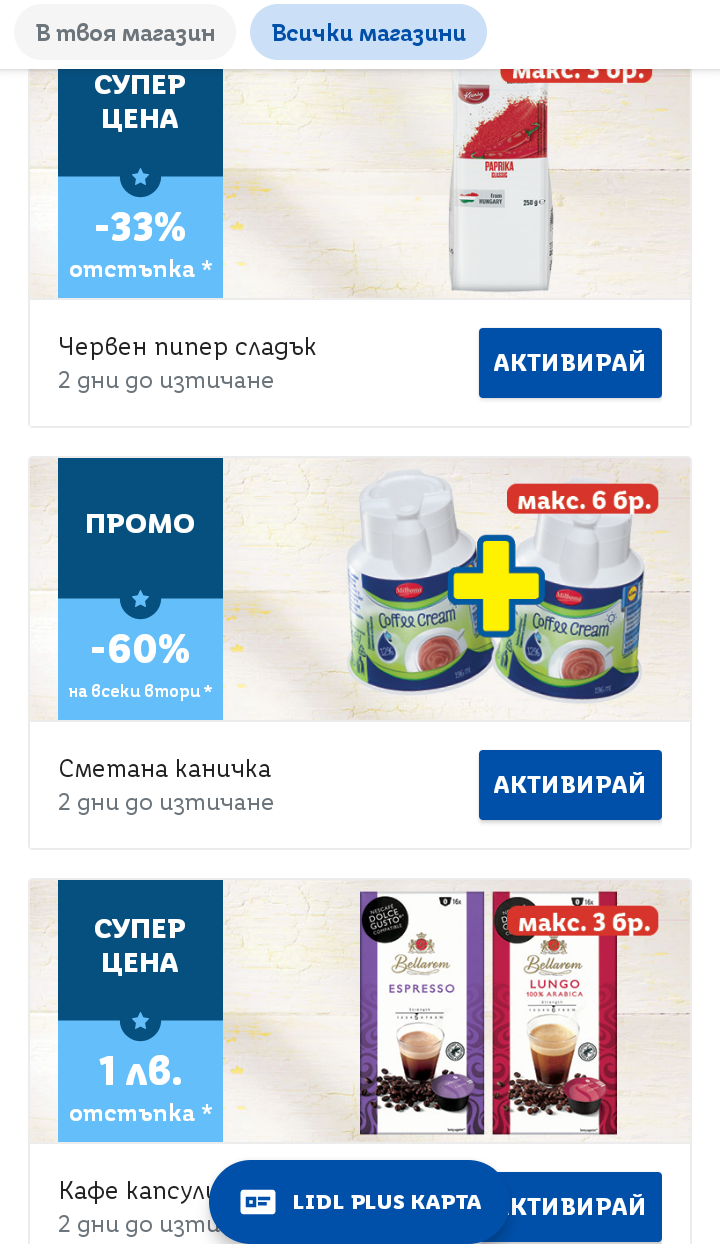Screen dimensions: 720x1244
Task: Open the Червен пипер сладък -33% offer card
Action: tap(360, 248)
